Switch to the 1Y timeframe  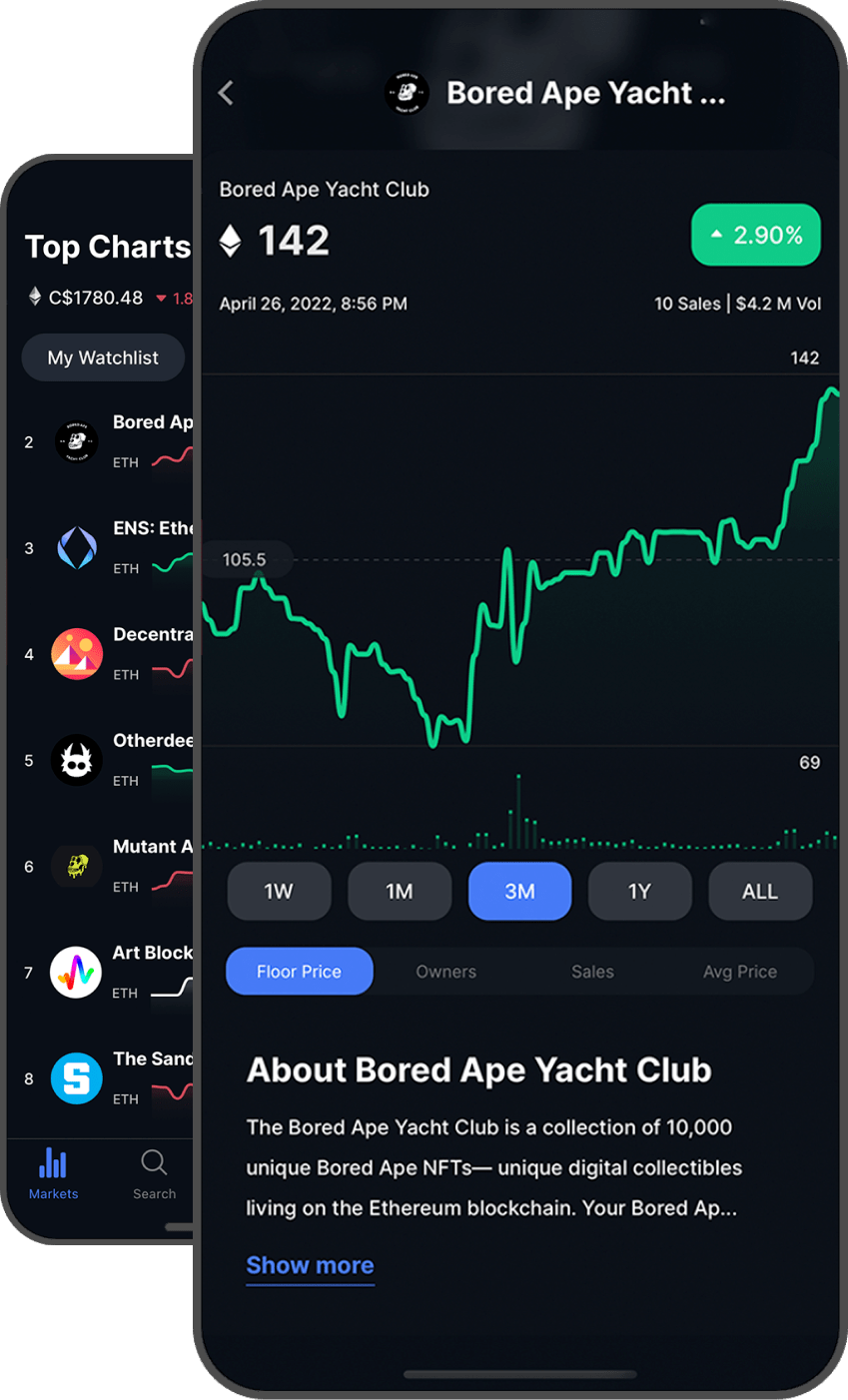(x=639, y=891)
